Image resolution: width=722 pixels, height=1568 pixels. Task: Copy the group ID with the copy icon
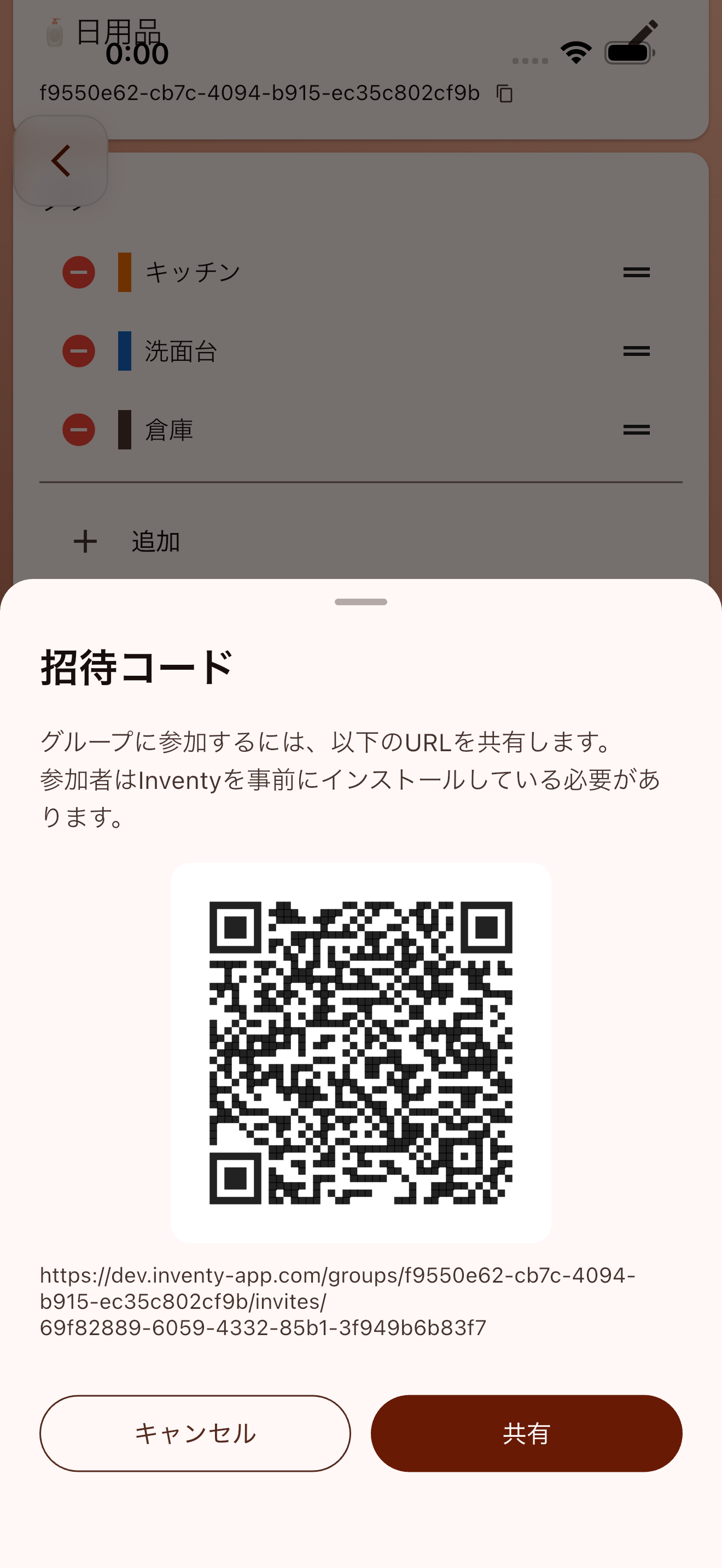point(504,93)
